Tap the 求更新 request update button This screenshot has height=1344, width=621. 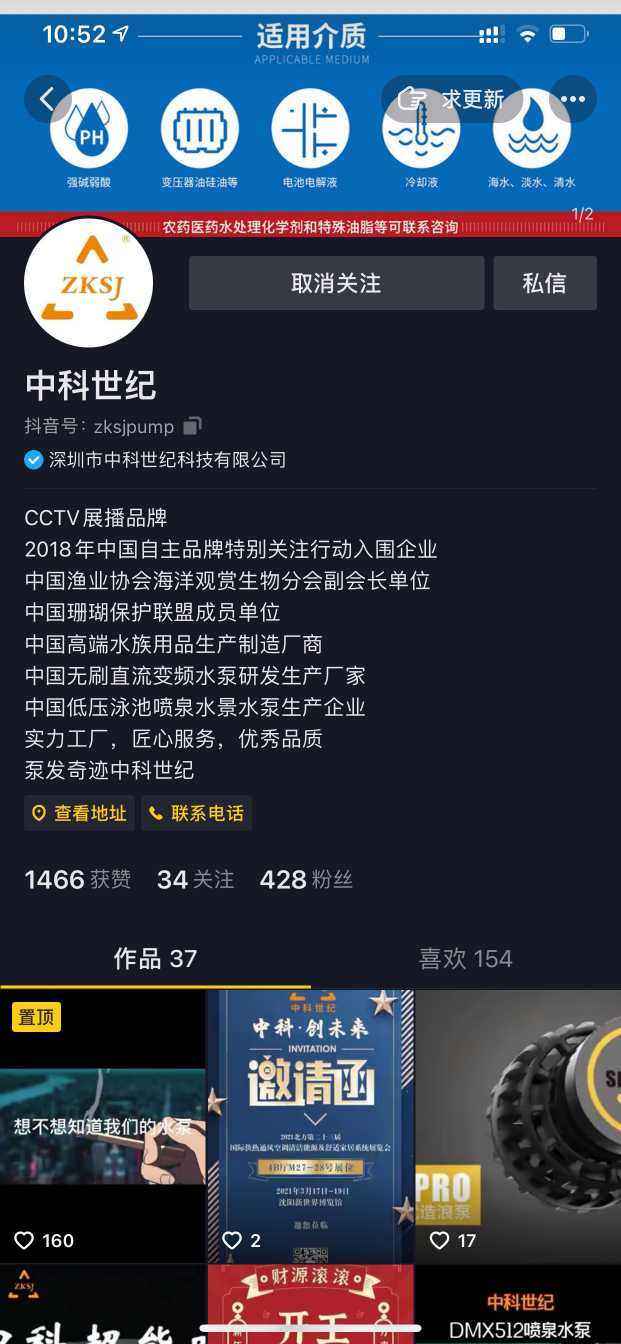453,99
